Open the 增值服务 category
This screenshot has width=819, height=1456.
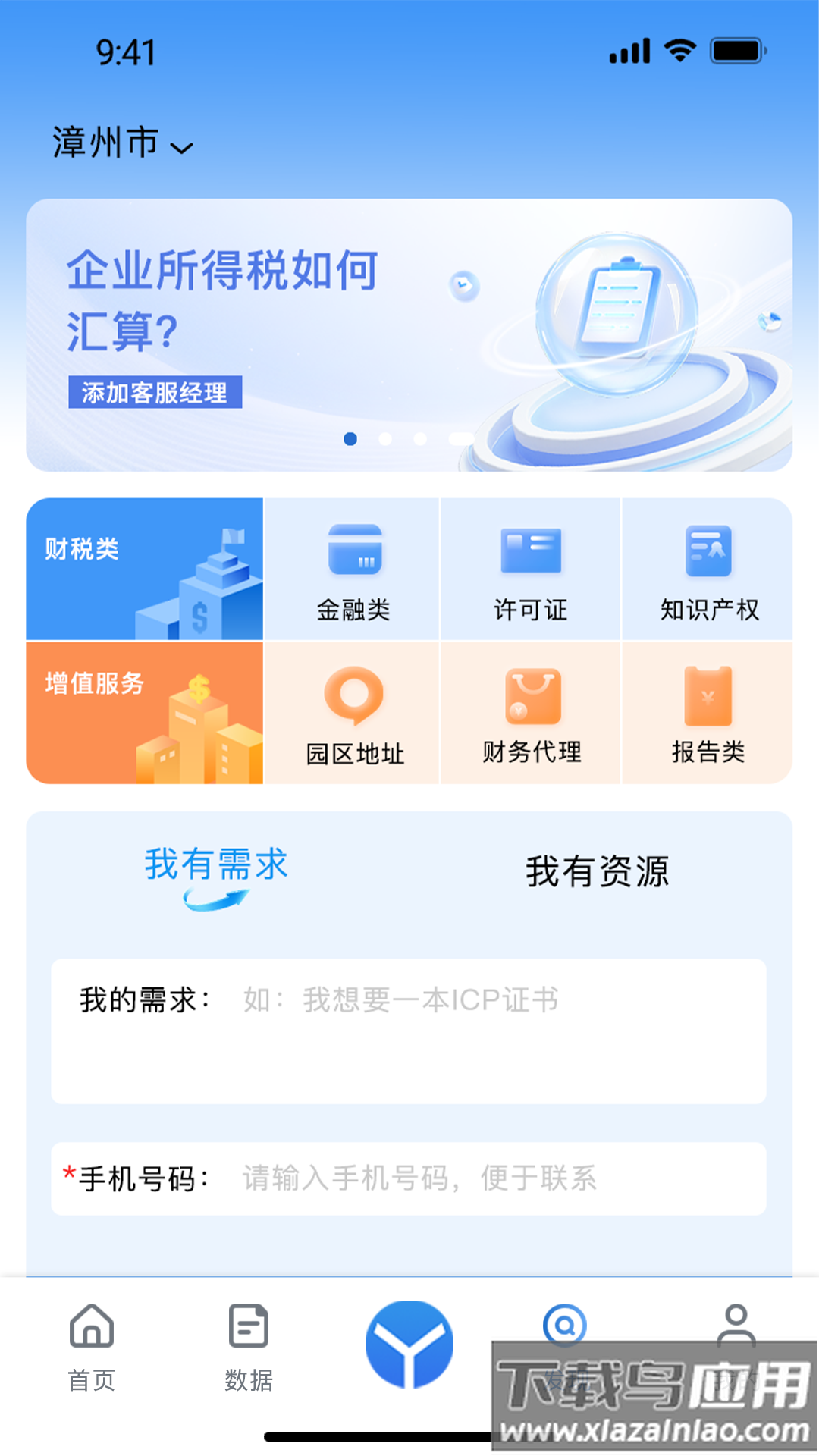coord(144,713)
